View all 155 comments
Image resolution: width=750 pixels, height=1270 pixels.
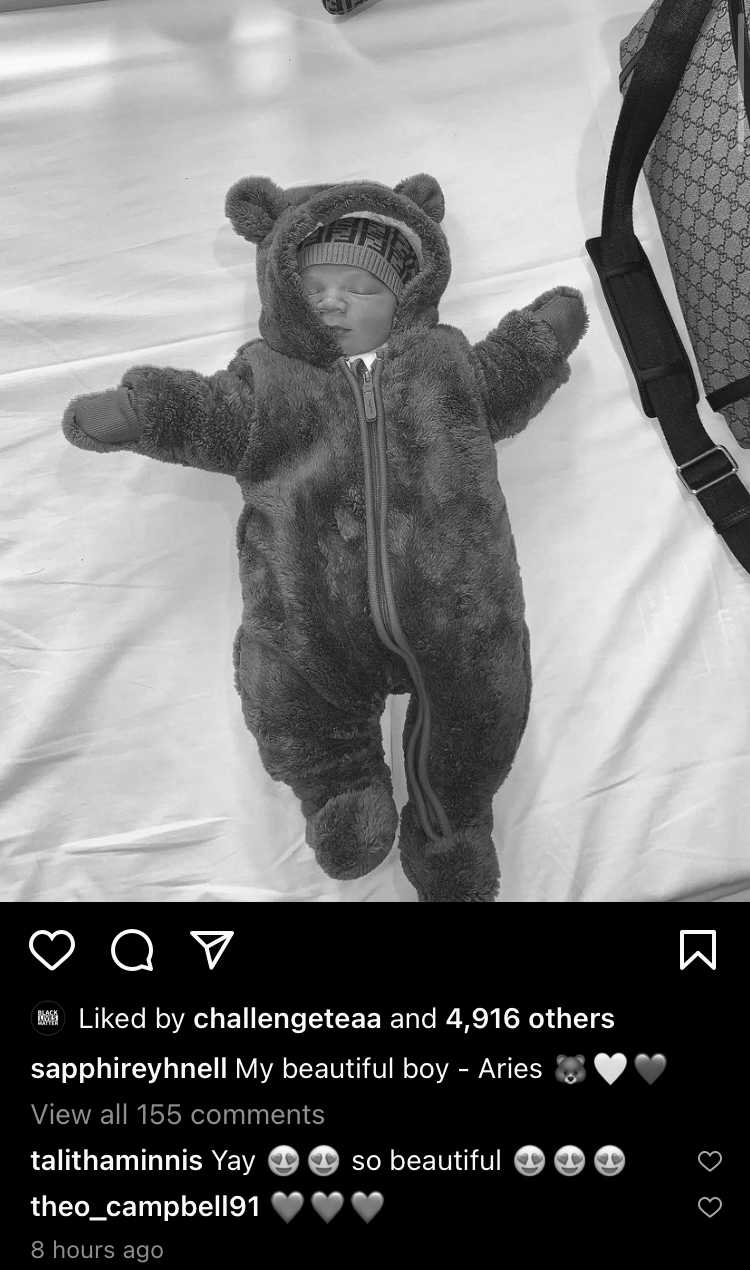(178, 1114)
